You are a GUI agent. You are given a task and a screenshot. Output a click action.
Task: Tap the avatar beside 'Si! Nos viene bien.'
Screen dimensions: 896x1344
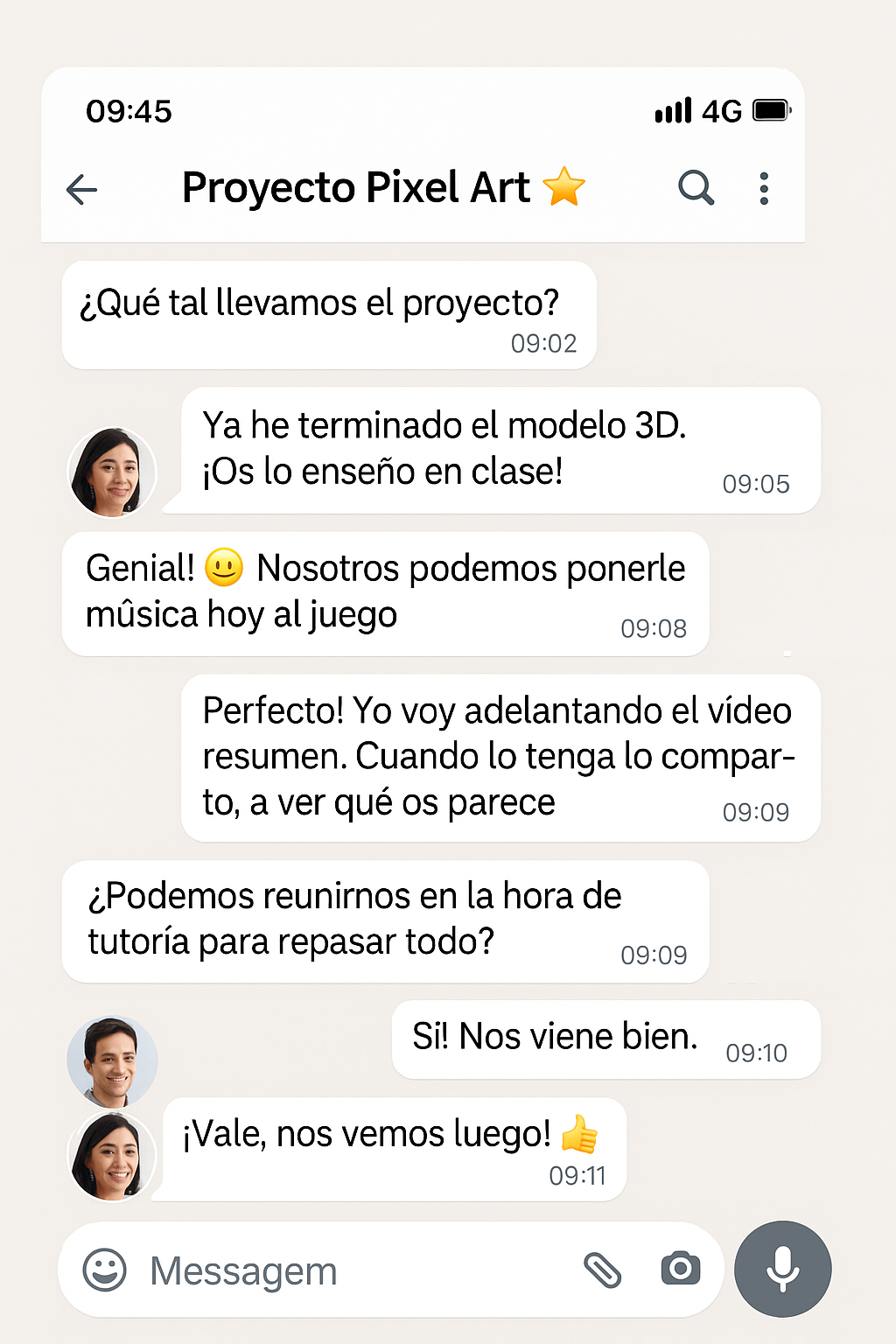[x=112, y=1060]
